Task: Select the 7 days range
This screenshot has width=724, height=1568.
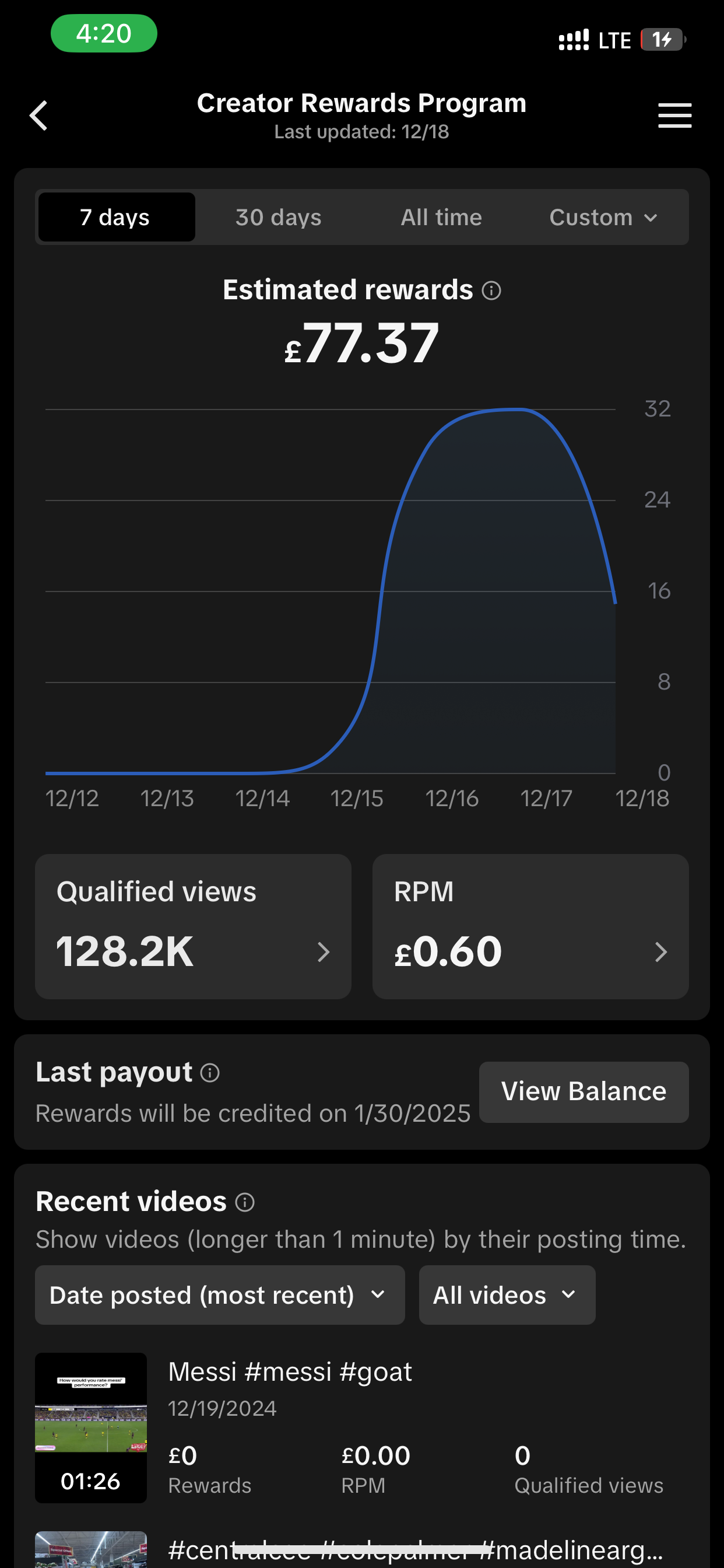Action: 116,218
